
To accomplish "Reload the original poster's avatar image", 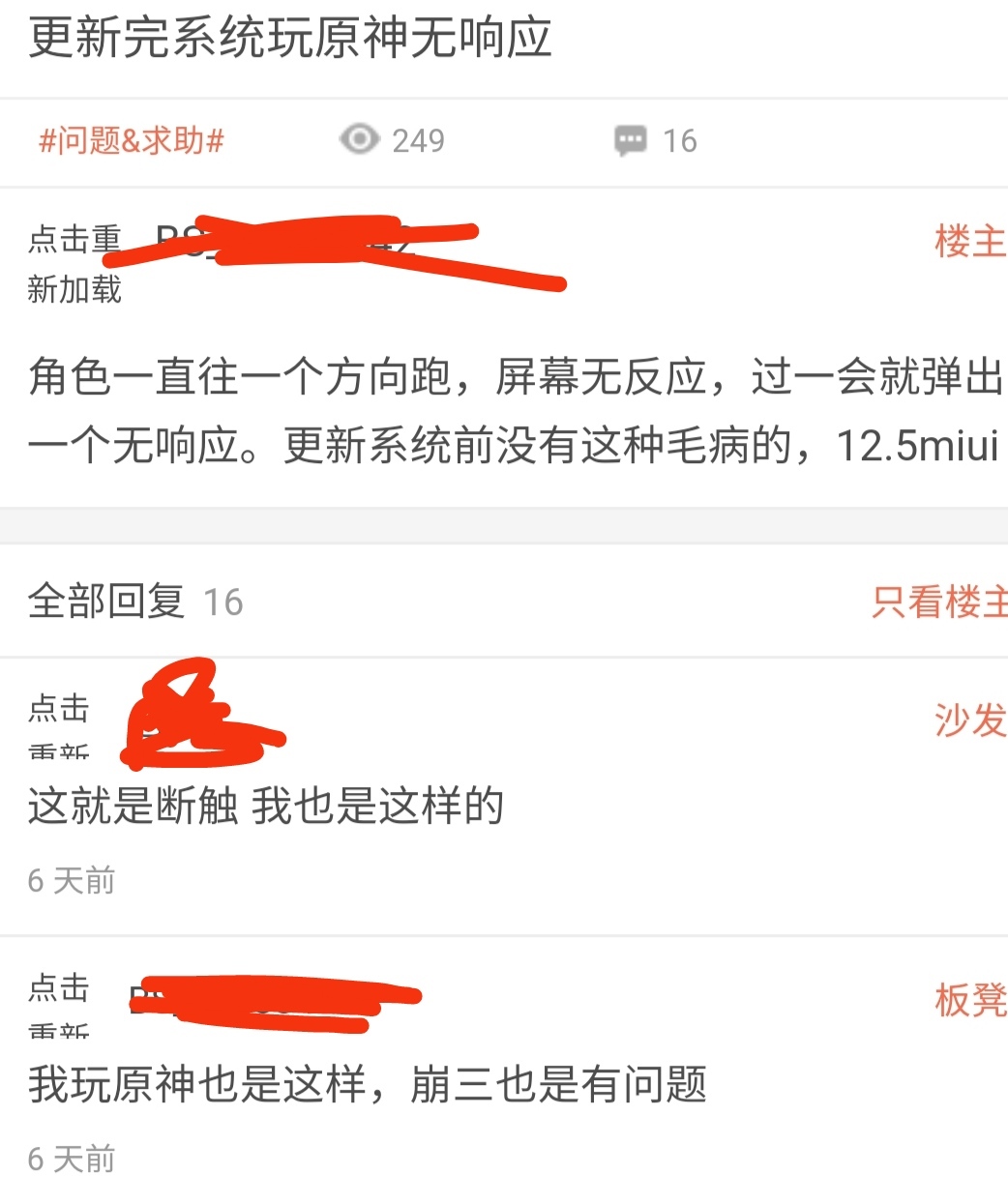I will point(74,263).
